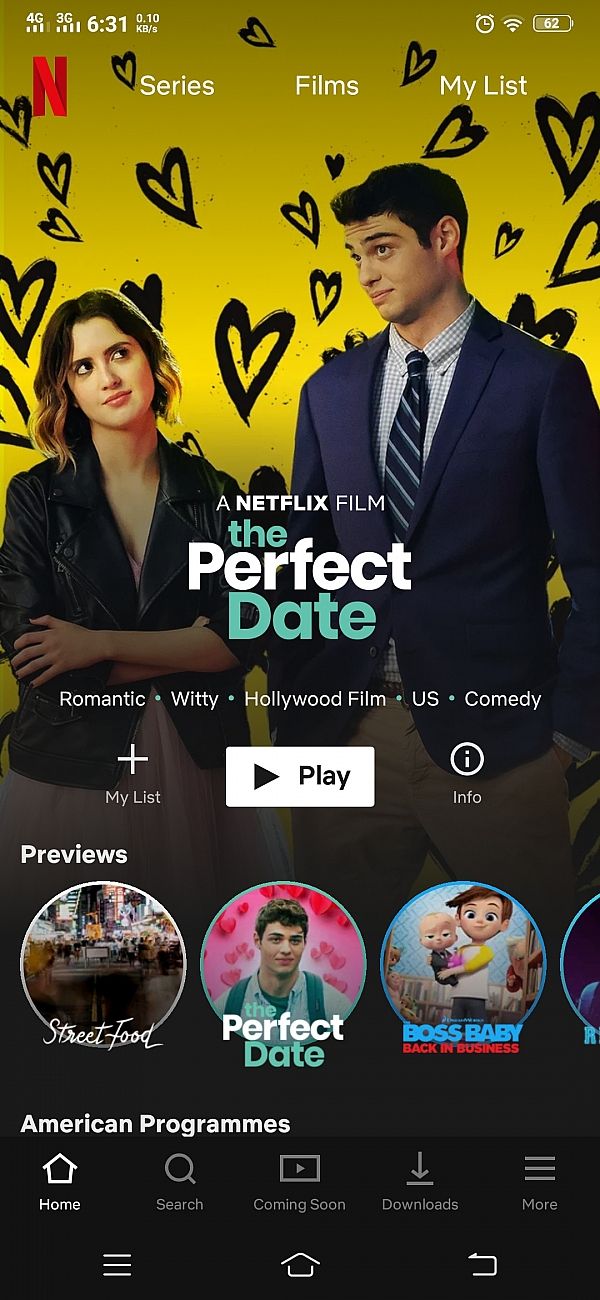Screen dimensions: 600x1300
Task: Watch the Street Food preview
Action: pos(103,965)
